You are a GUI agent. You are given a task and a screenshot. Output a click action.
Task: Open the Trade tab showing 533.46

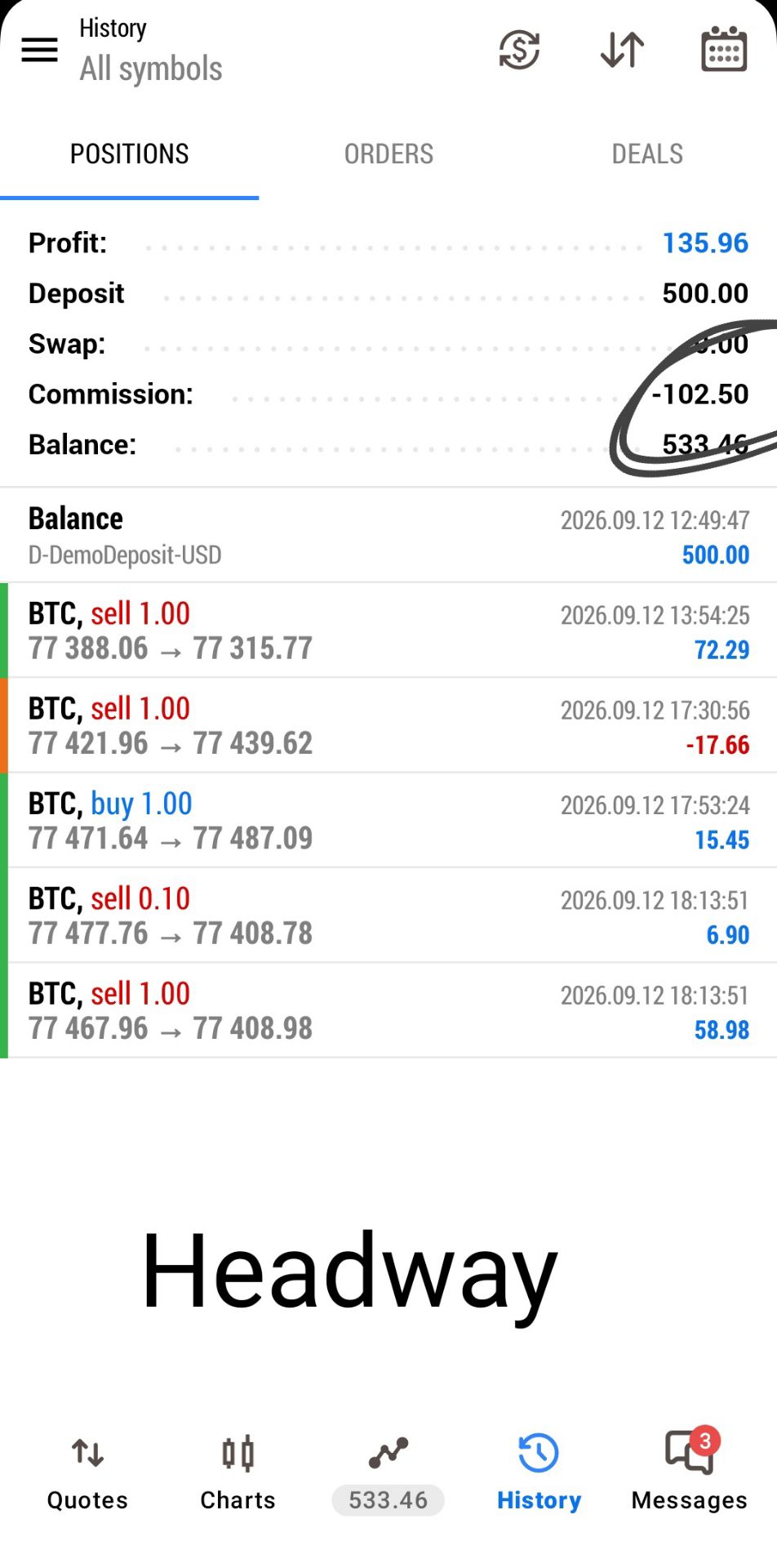click(388, 1474)
